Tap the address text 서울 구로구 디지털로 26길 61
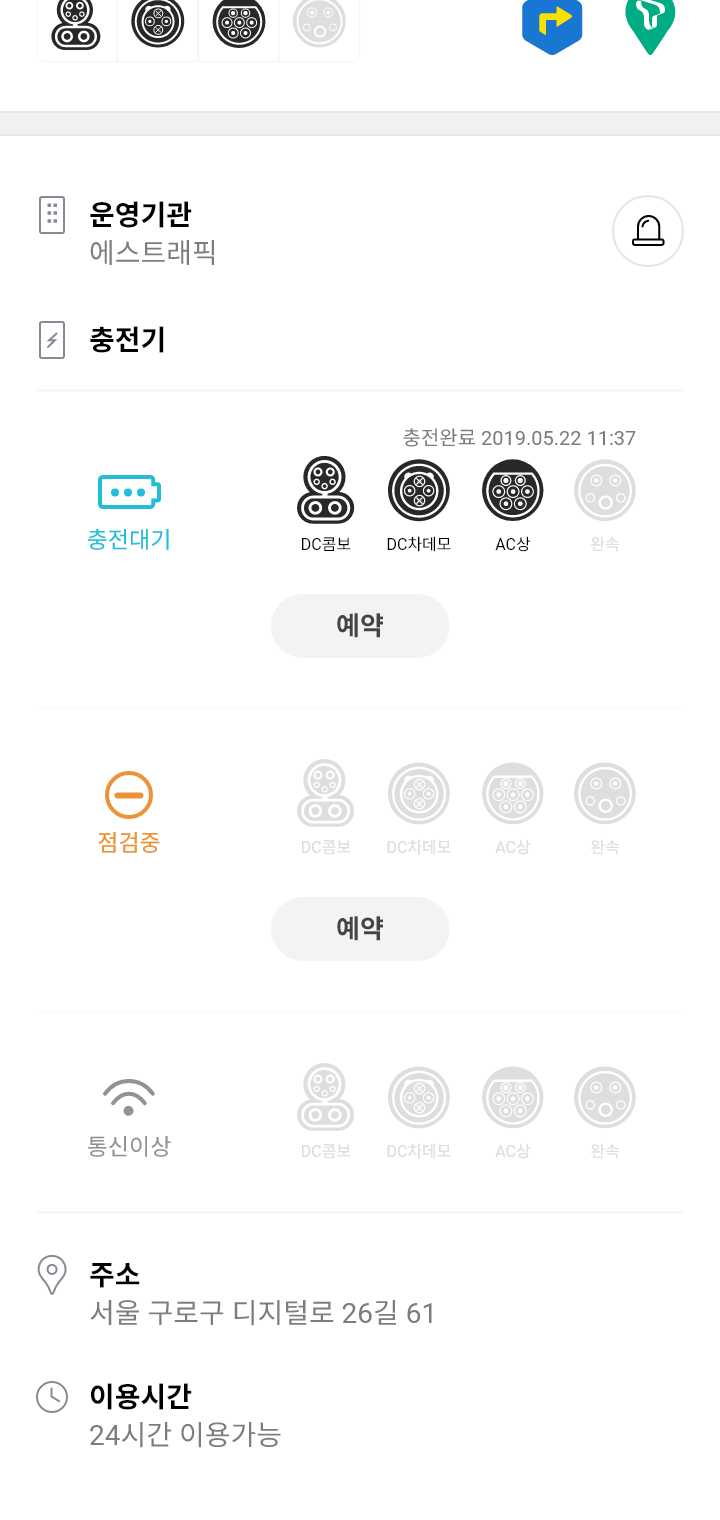The image size is (720, 1520). click(x=261, y=1313)
